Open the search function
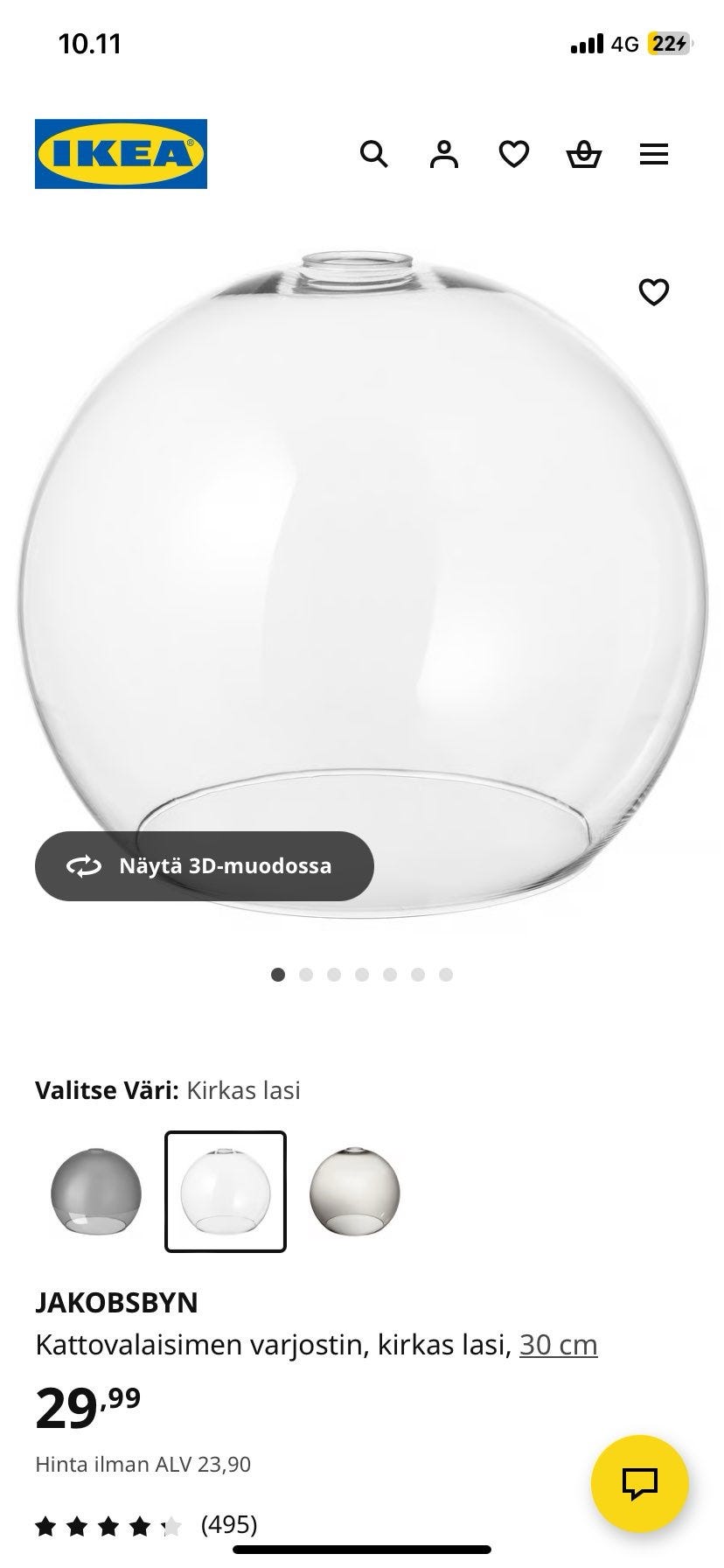This screenshot has width=724, height=1568. coord(375,154)
